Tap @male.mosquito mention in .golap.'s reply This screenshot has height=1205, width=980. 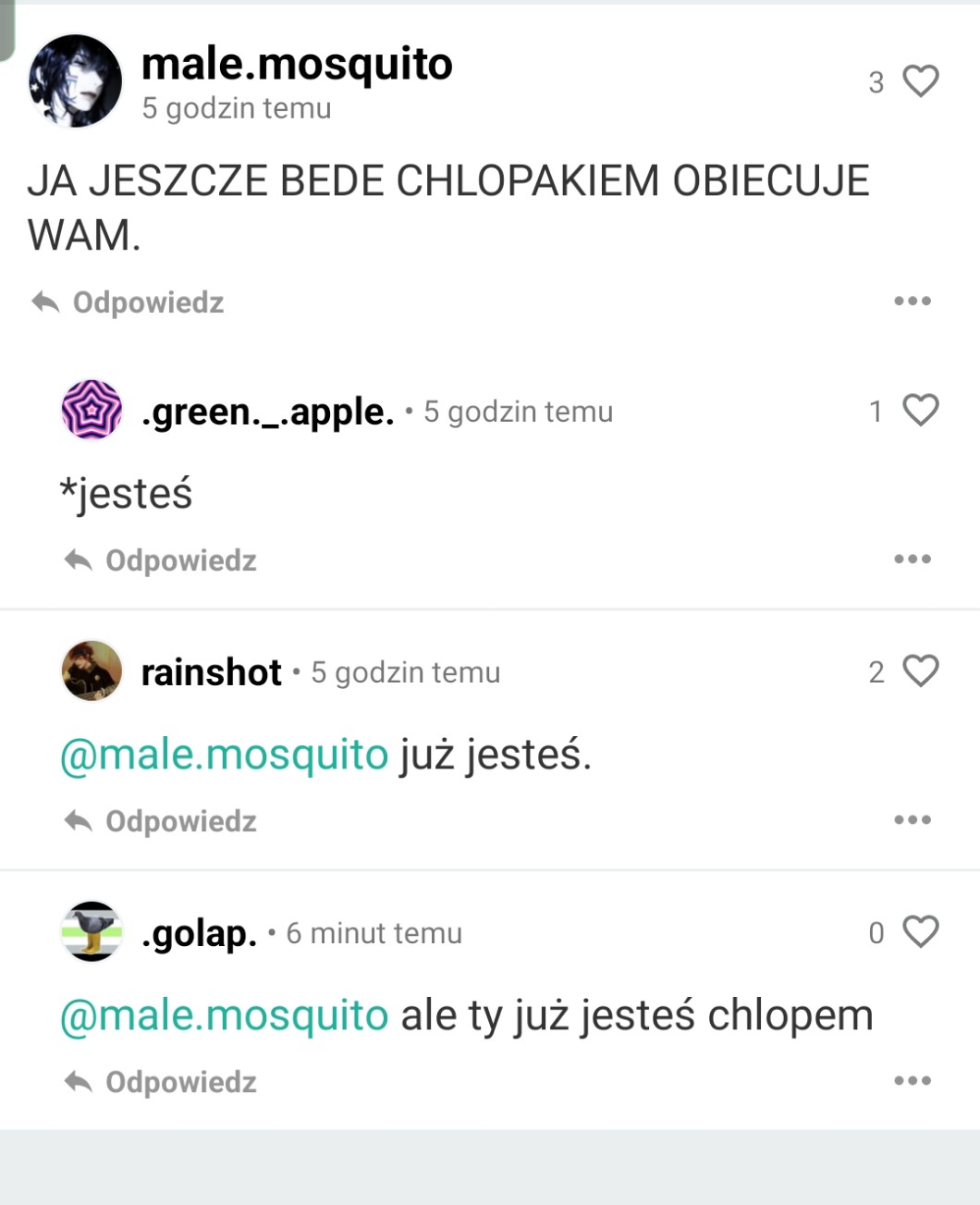tap(225, 1015)
